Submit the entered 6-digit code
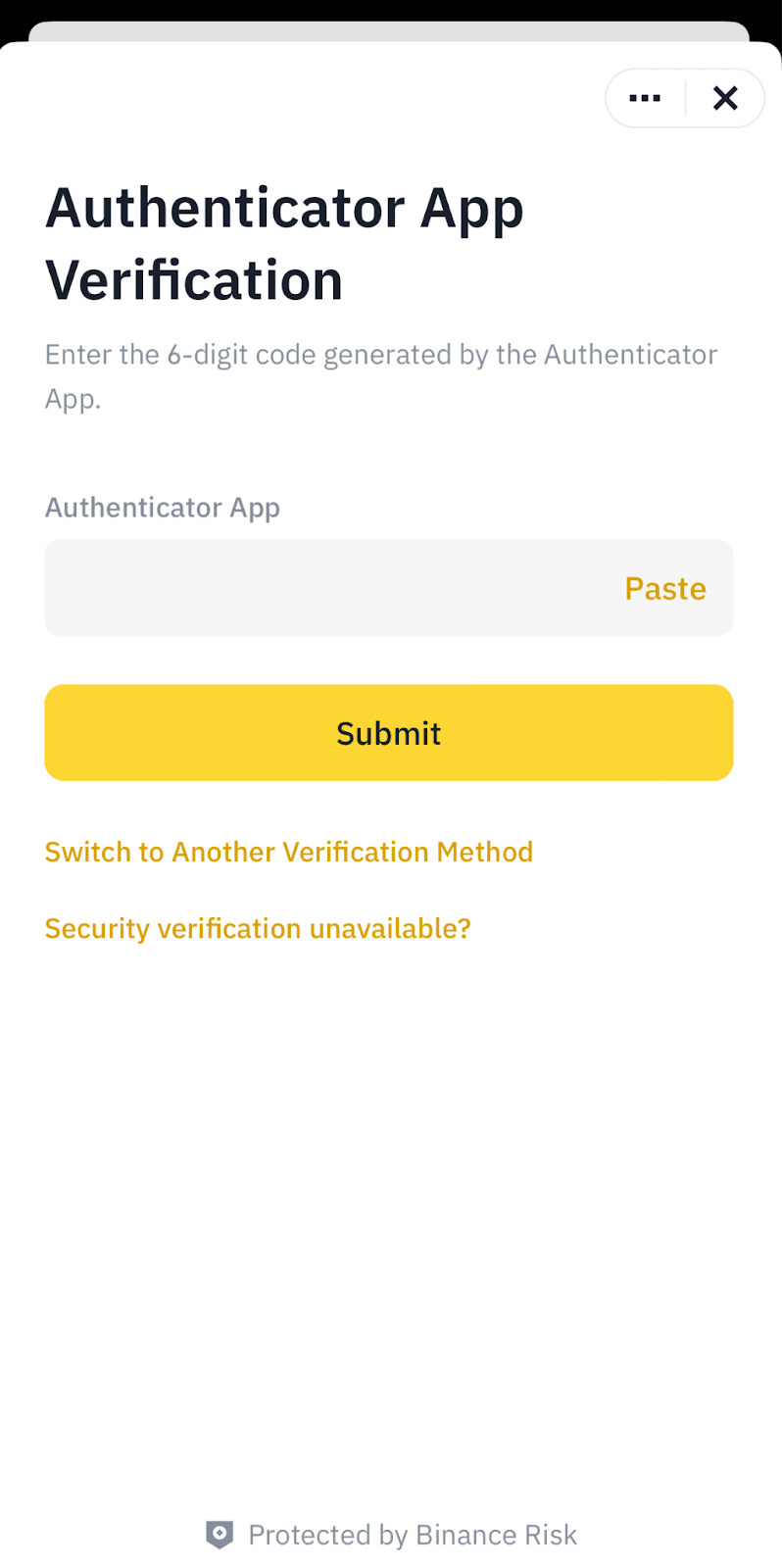Viewport: 782px width, 1568px height. [388, 732]
